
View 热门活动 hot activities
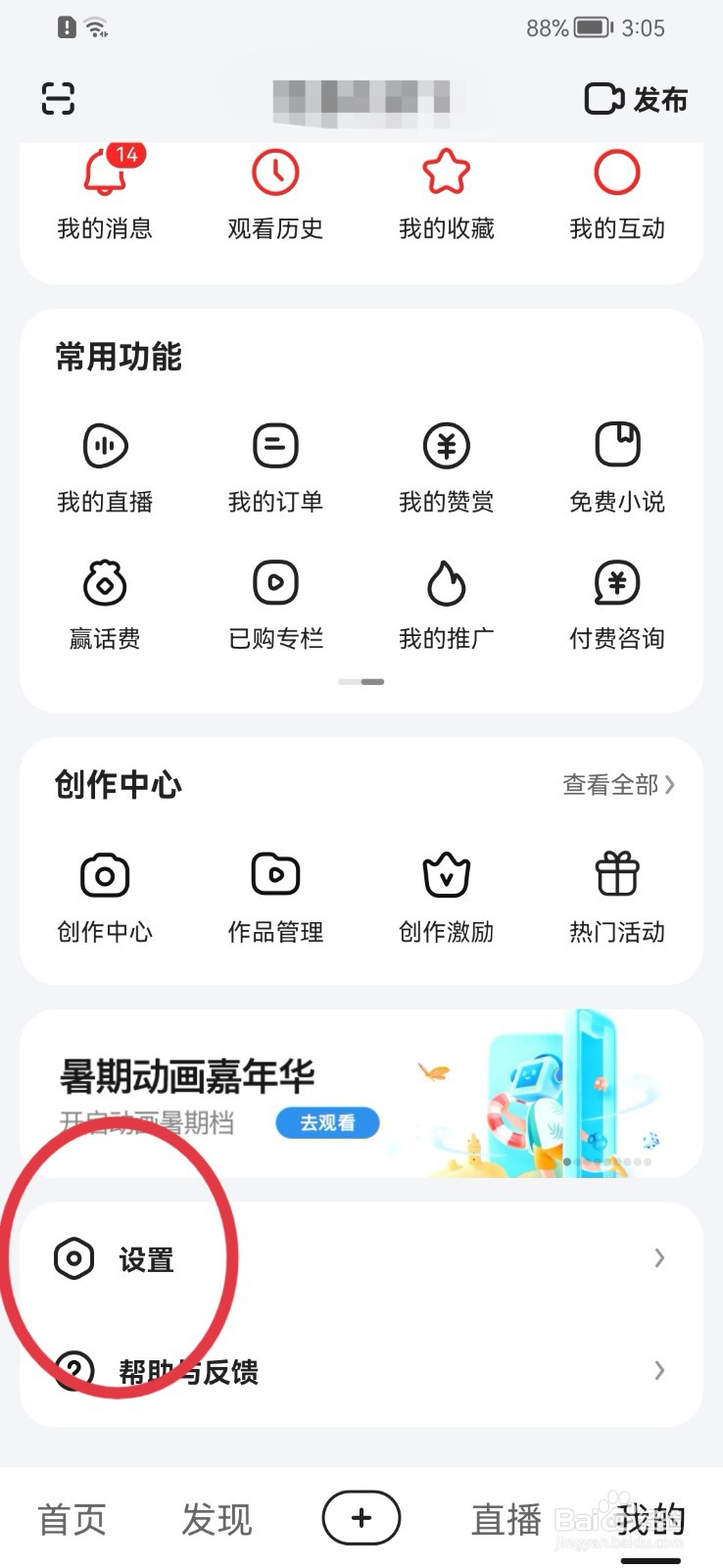(x=617, y=896)
